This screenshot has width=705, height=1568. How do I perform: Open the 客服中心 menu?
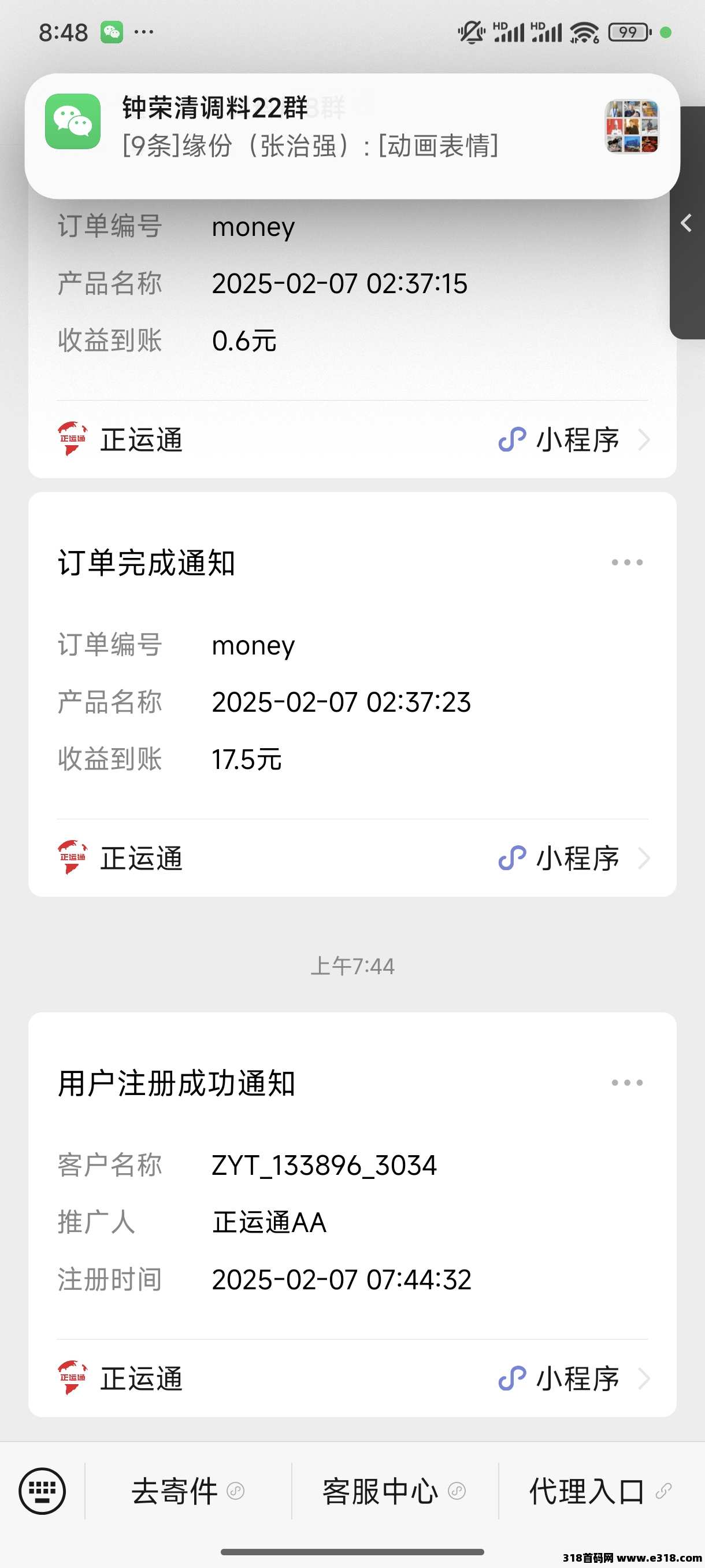(x=394, y=1491)
